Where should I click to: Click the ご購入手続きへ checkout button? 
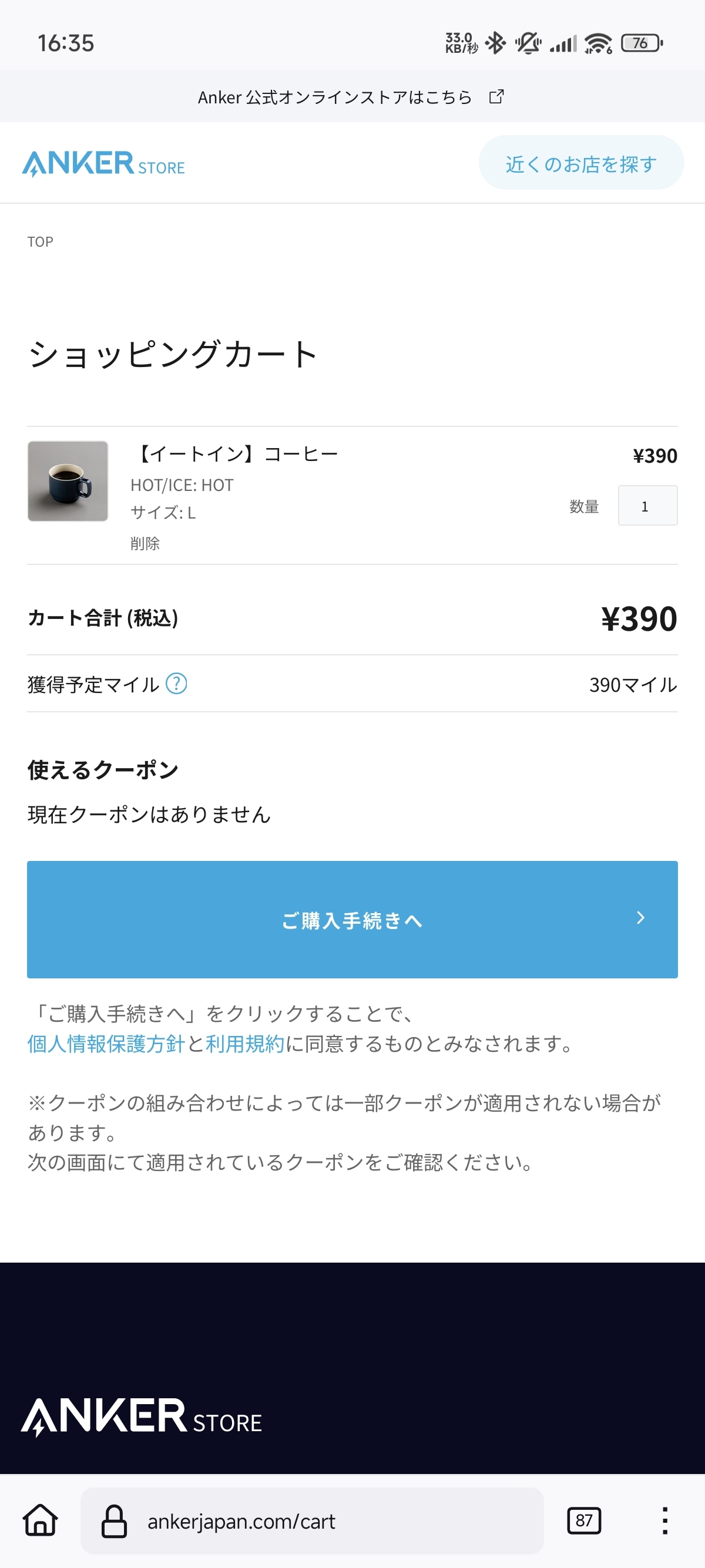[352, 921]
